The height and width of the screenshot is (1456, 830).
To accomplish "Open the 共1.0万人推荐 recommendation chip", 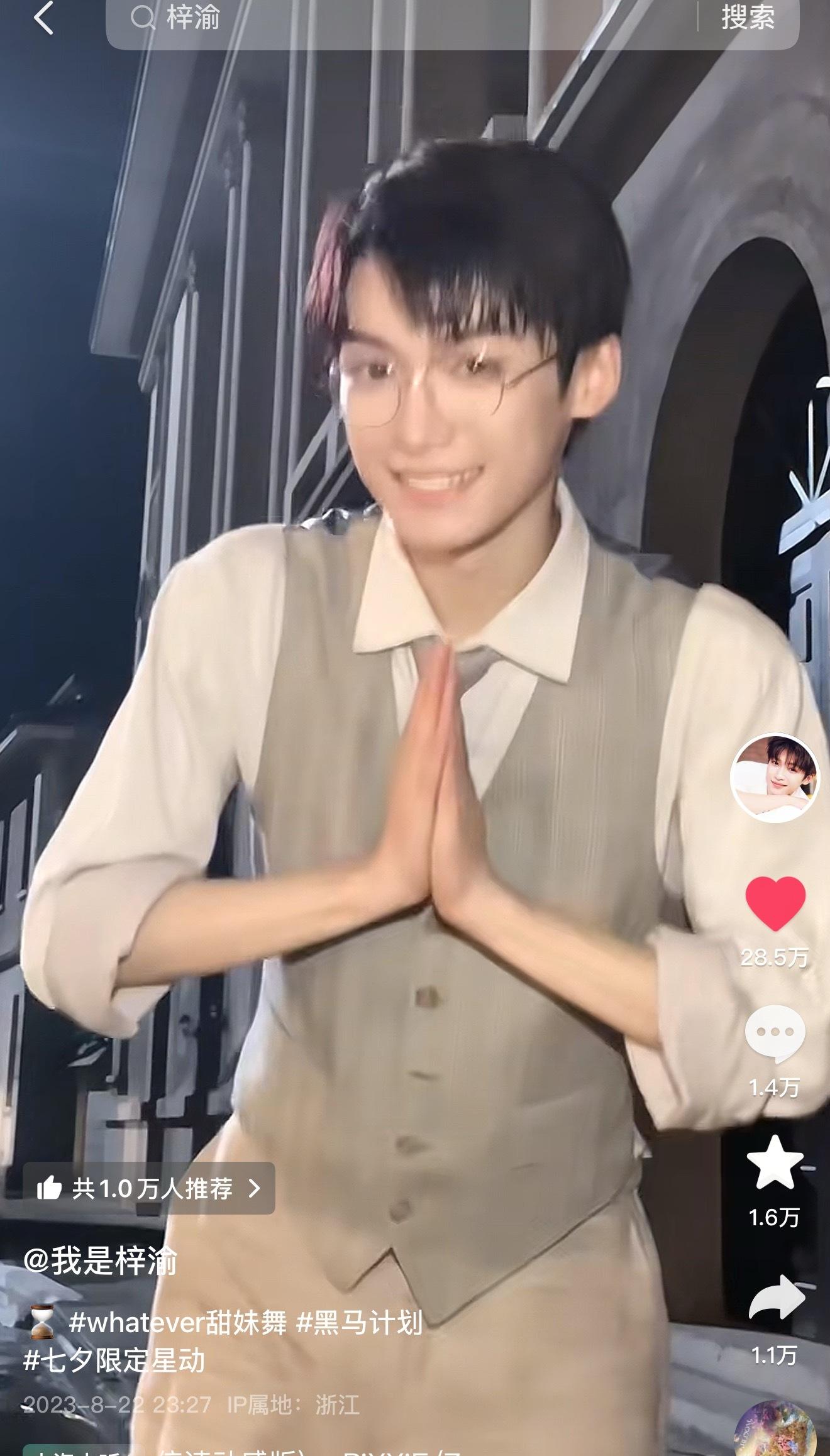I will point(149,1188).
